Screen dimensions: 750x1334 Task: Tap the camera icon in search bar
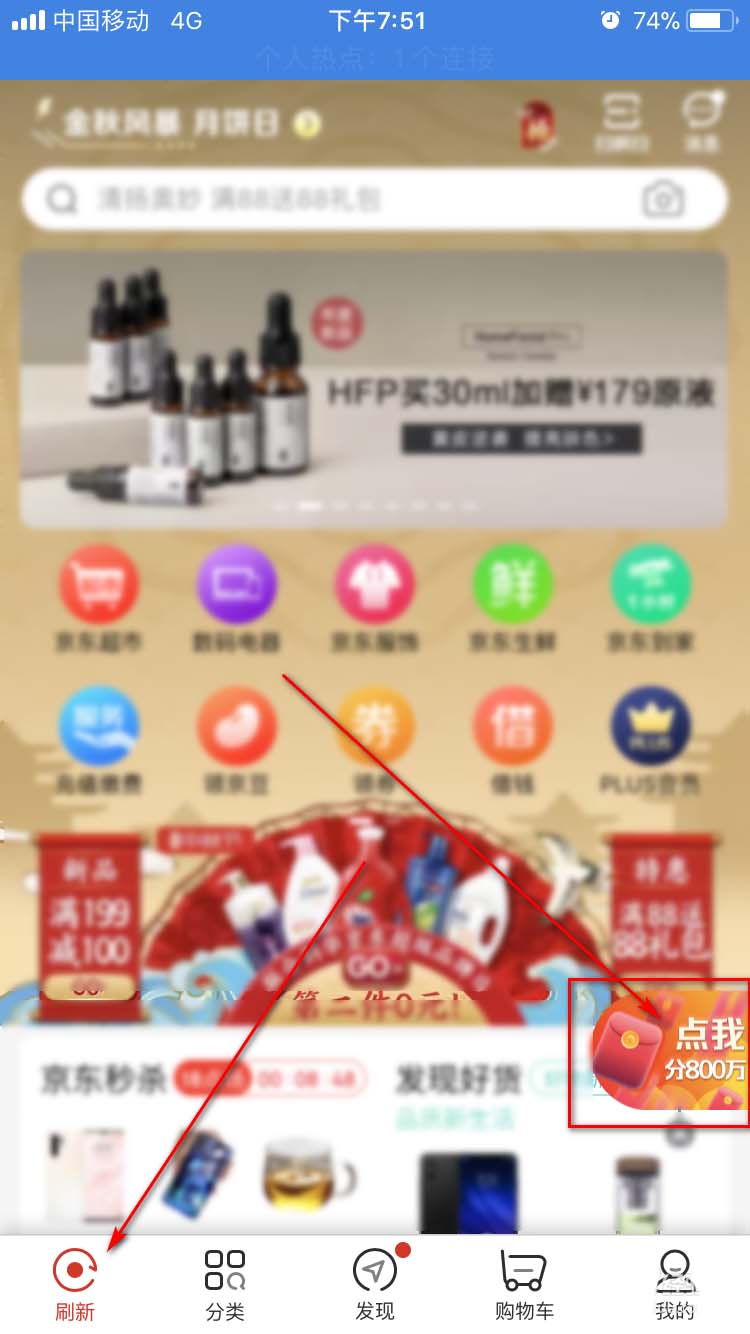(662, 200)
